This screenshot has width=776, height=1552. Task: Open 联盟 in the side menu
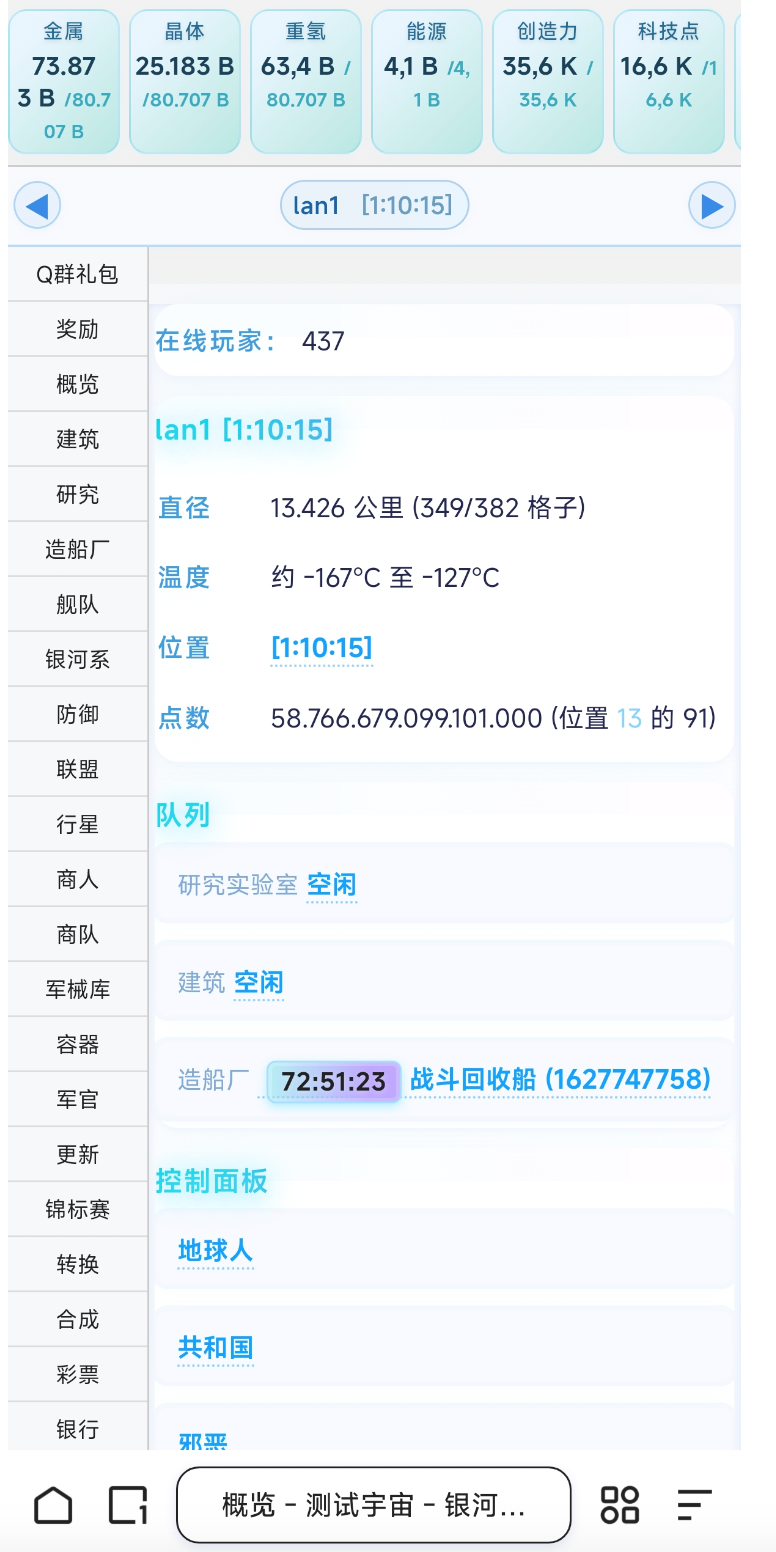click(78, 769)
